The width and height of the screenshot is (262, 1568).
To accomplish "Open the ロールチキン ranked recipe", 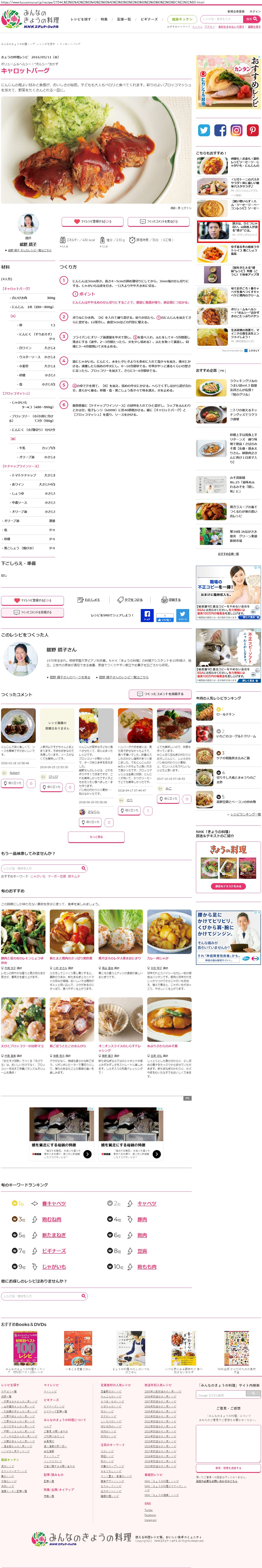I will coord(226,714).
